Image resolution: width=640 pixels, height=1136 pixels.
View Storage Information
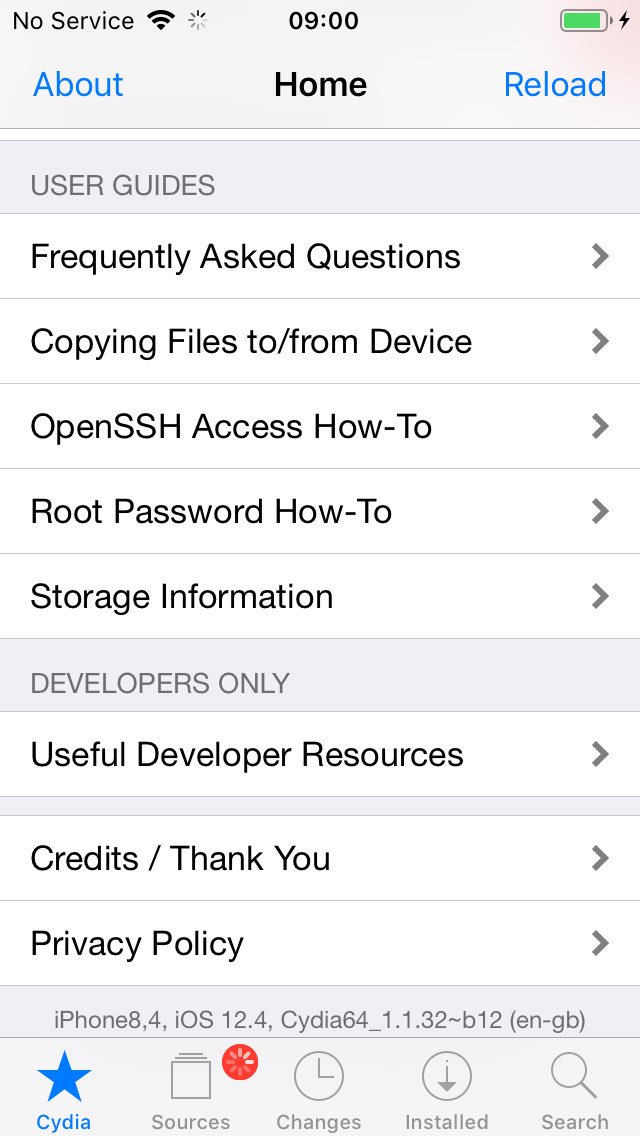(x=320, y=597)
